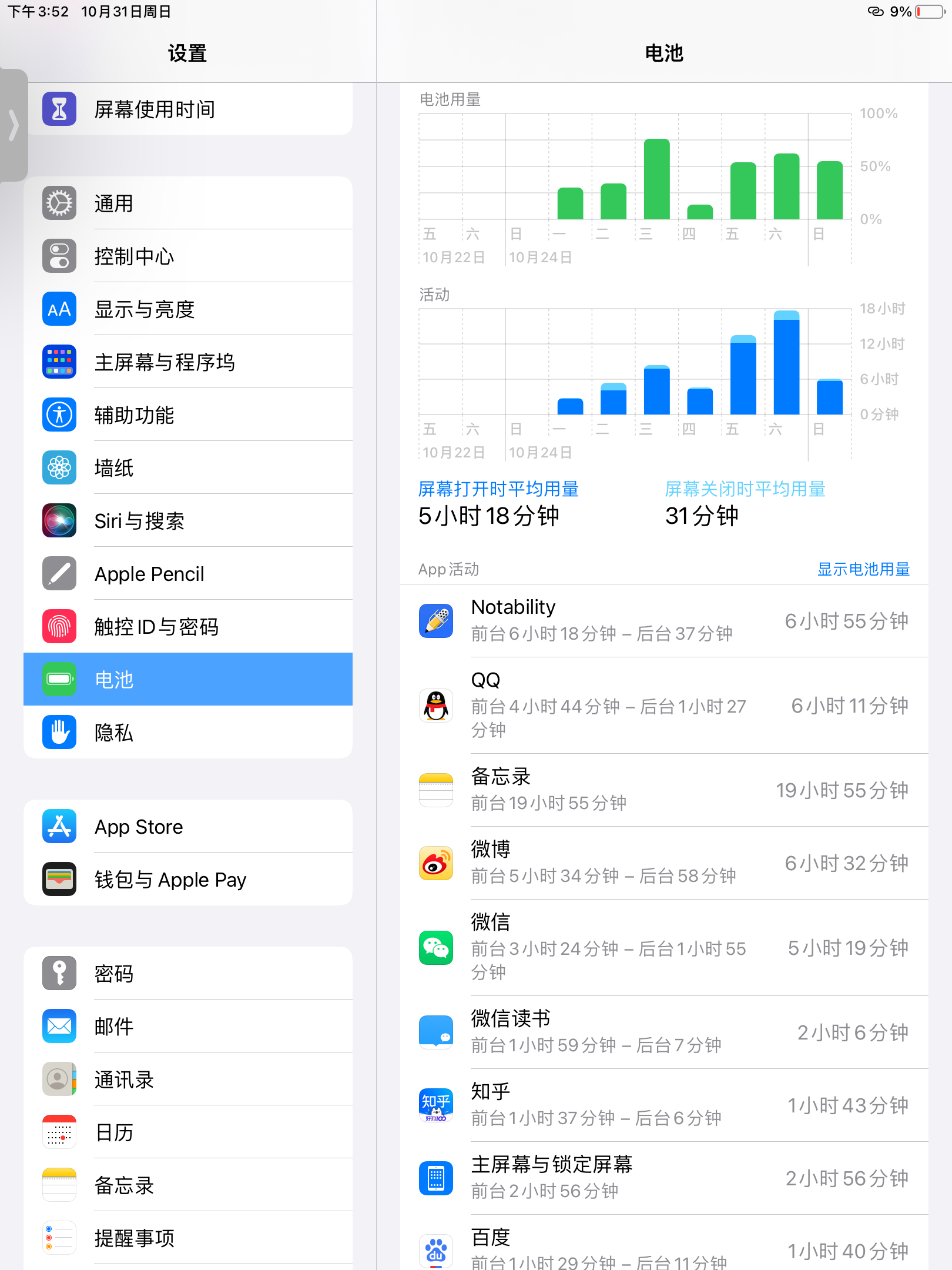This screenshot has height=1270, width=952.
Task: Tap 显示电池用量 link
Action: pyautogui.click(x=863, y=569)
